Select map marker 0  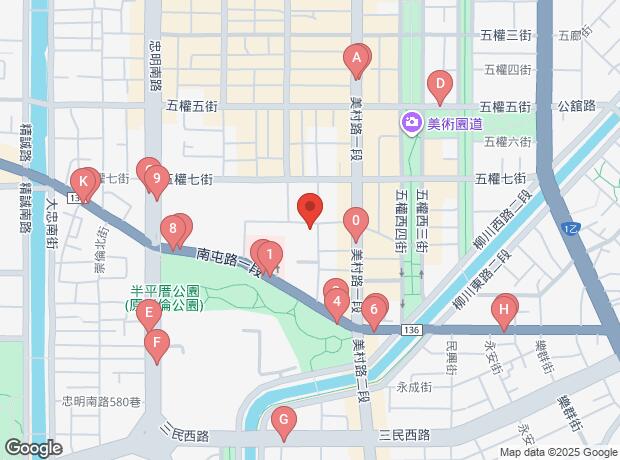coord(355,222)
